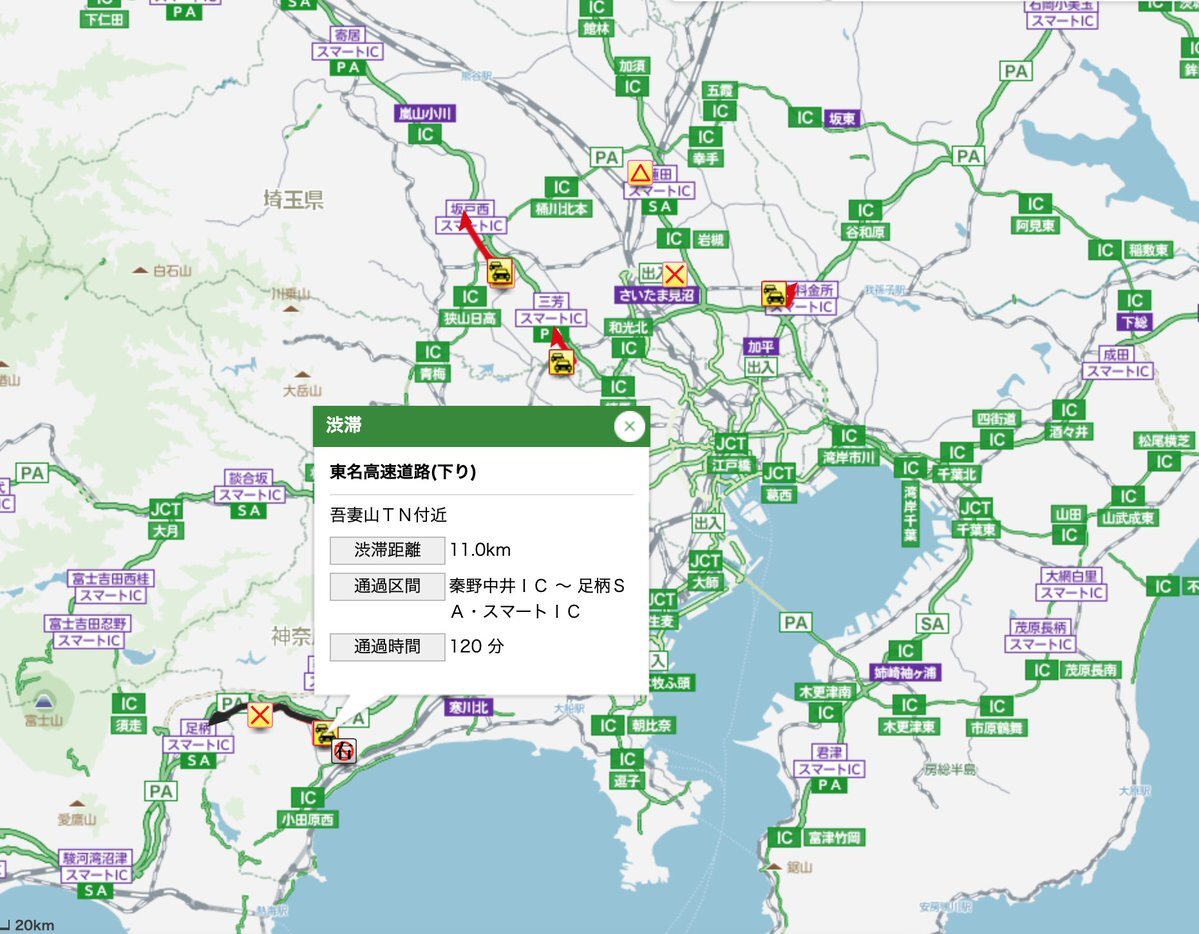Open congestion marker below 坂戸西 スマートIC
The image size is (1199, 934).
click(x=500, y=272)
